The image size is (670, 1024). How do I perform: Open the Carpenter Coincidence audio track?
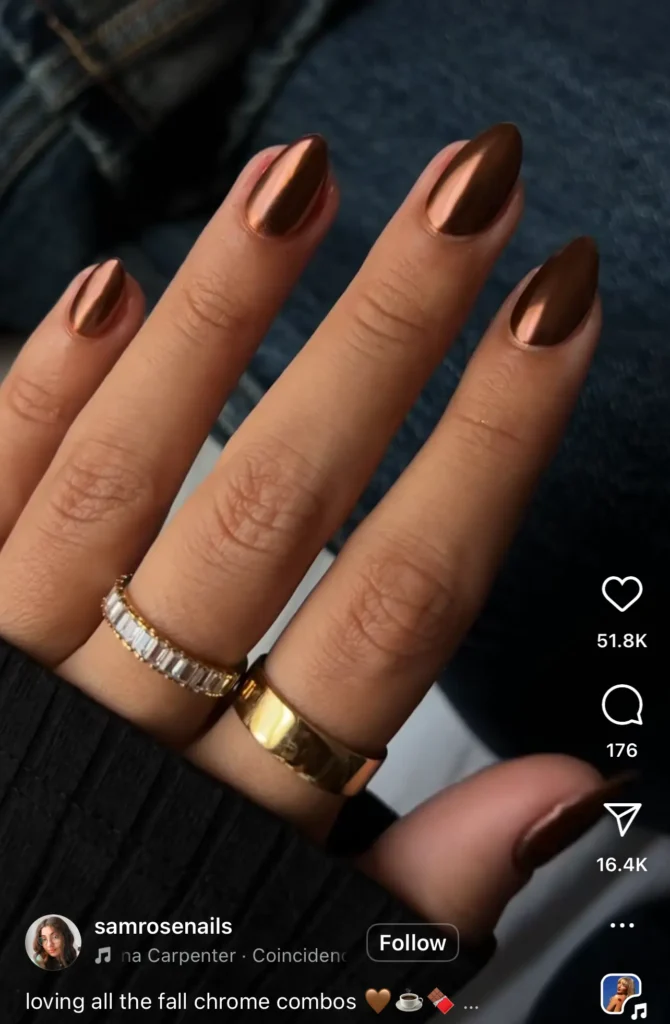coord(230,956)
